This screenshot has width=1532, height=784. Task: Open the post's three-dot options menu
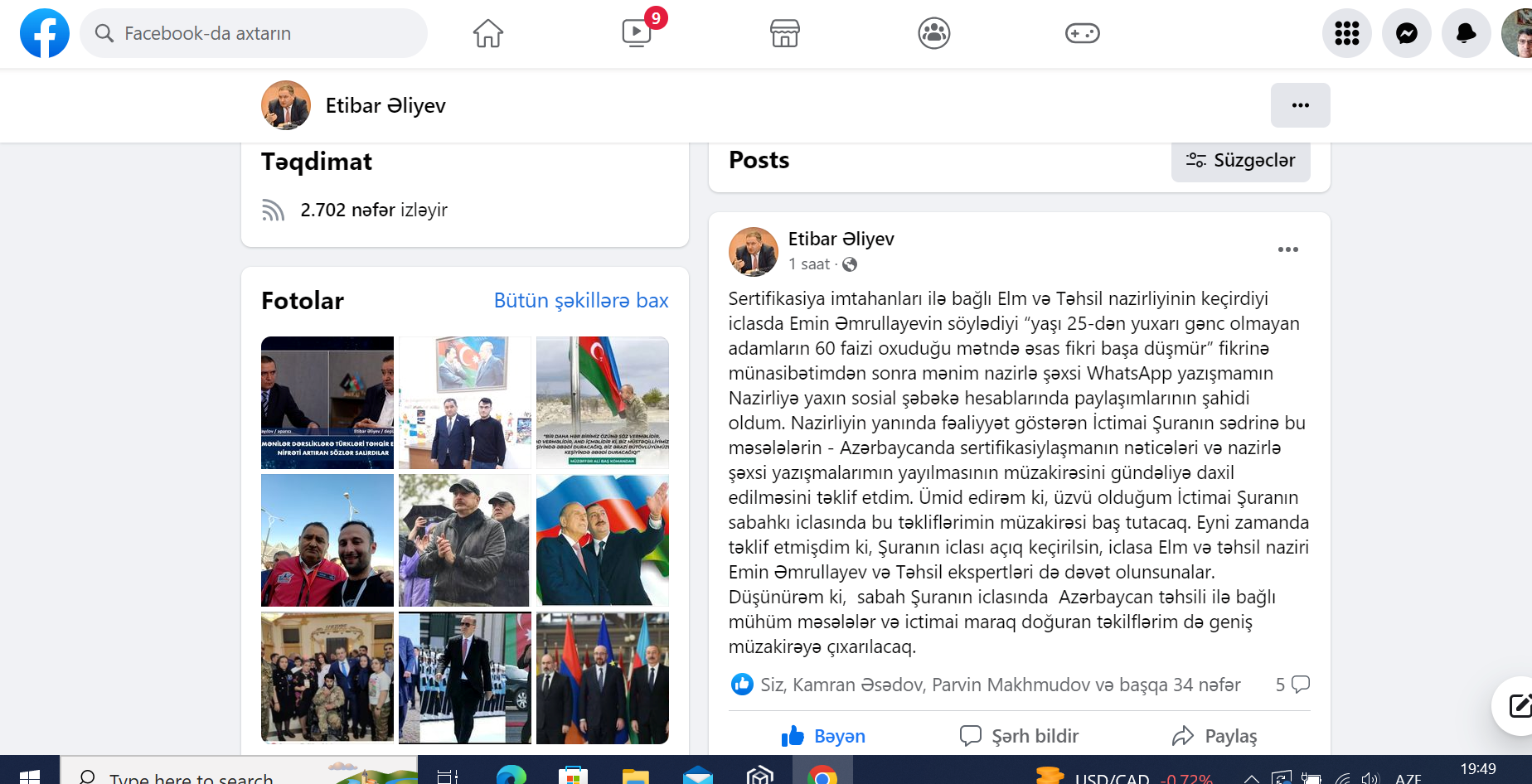1287,249
